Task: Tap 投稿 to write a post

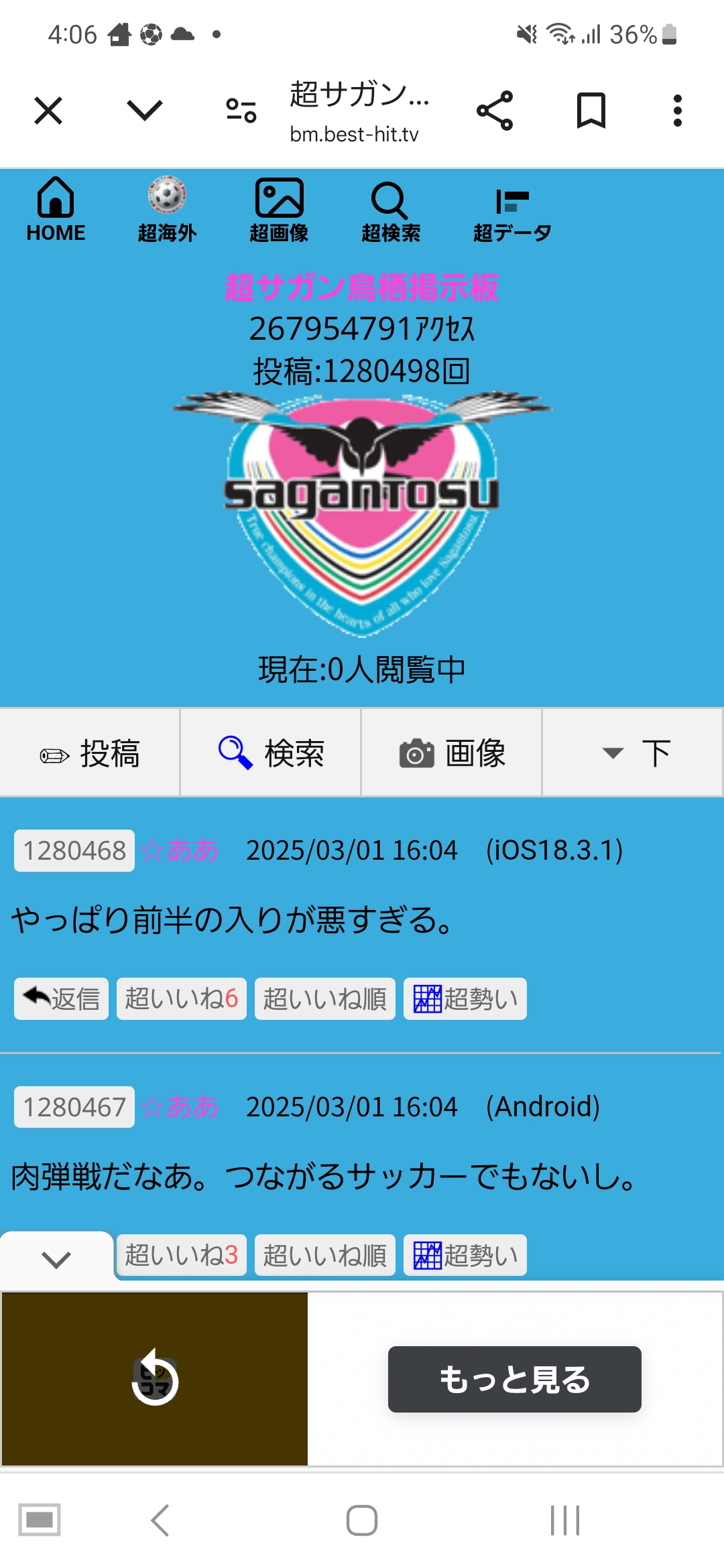Action: (90, 753)
